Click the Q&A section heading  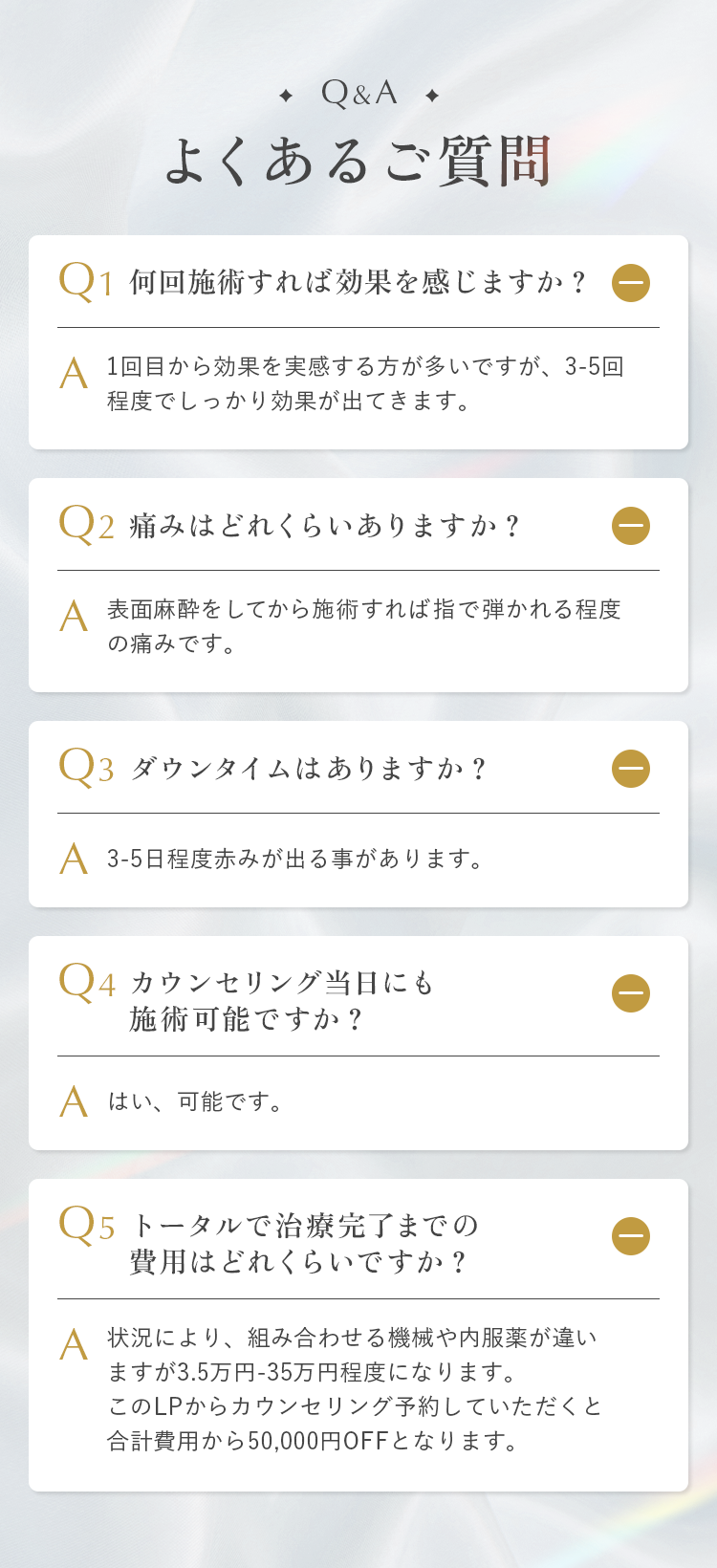click(358, 94)
